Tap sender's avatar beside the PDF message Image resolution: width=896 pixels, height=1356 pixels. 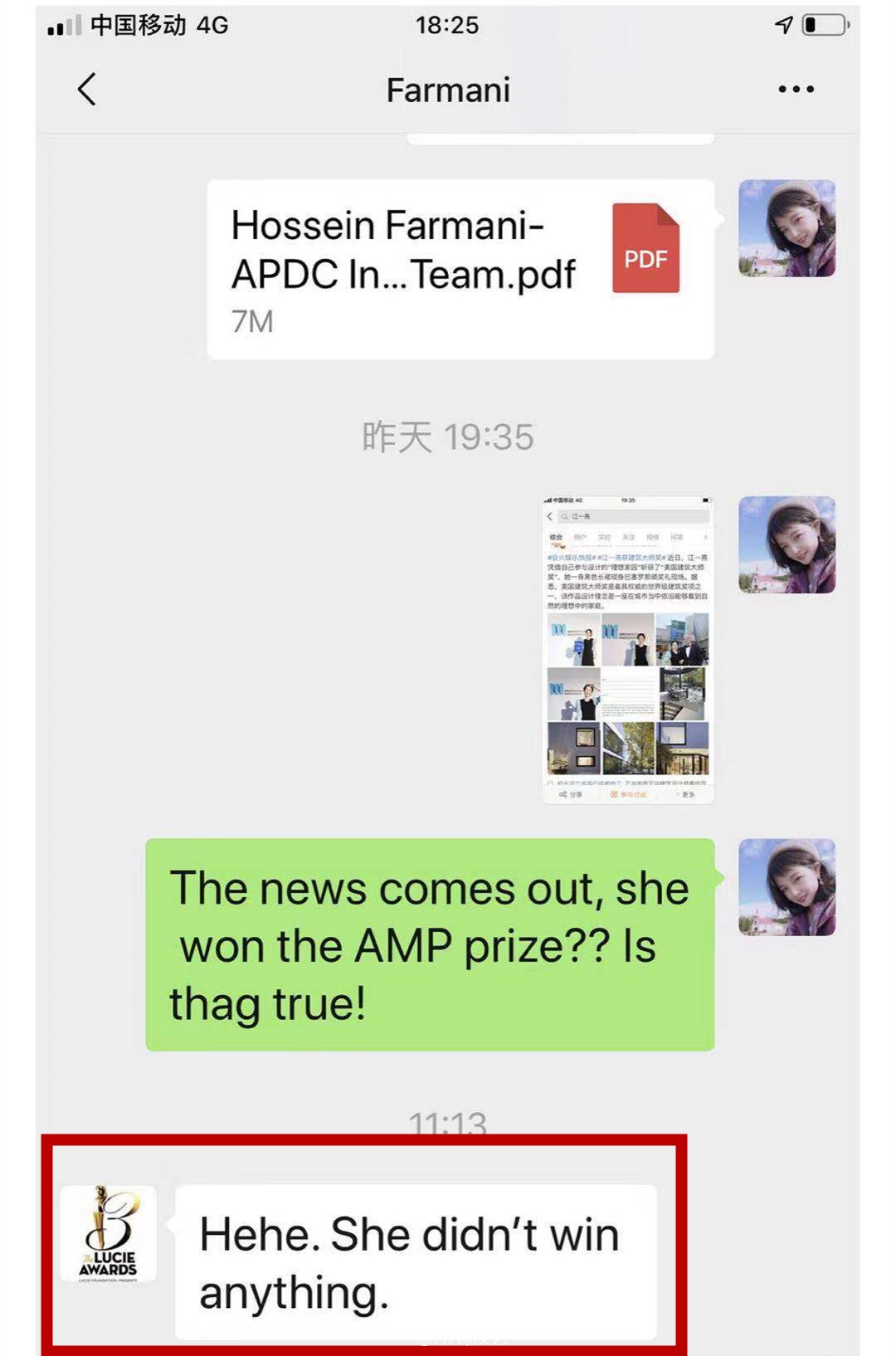tap(786, 228)
